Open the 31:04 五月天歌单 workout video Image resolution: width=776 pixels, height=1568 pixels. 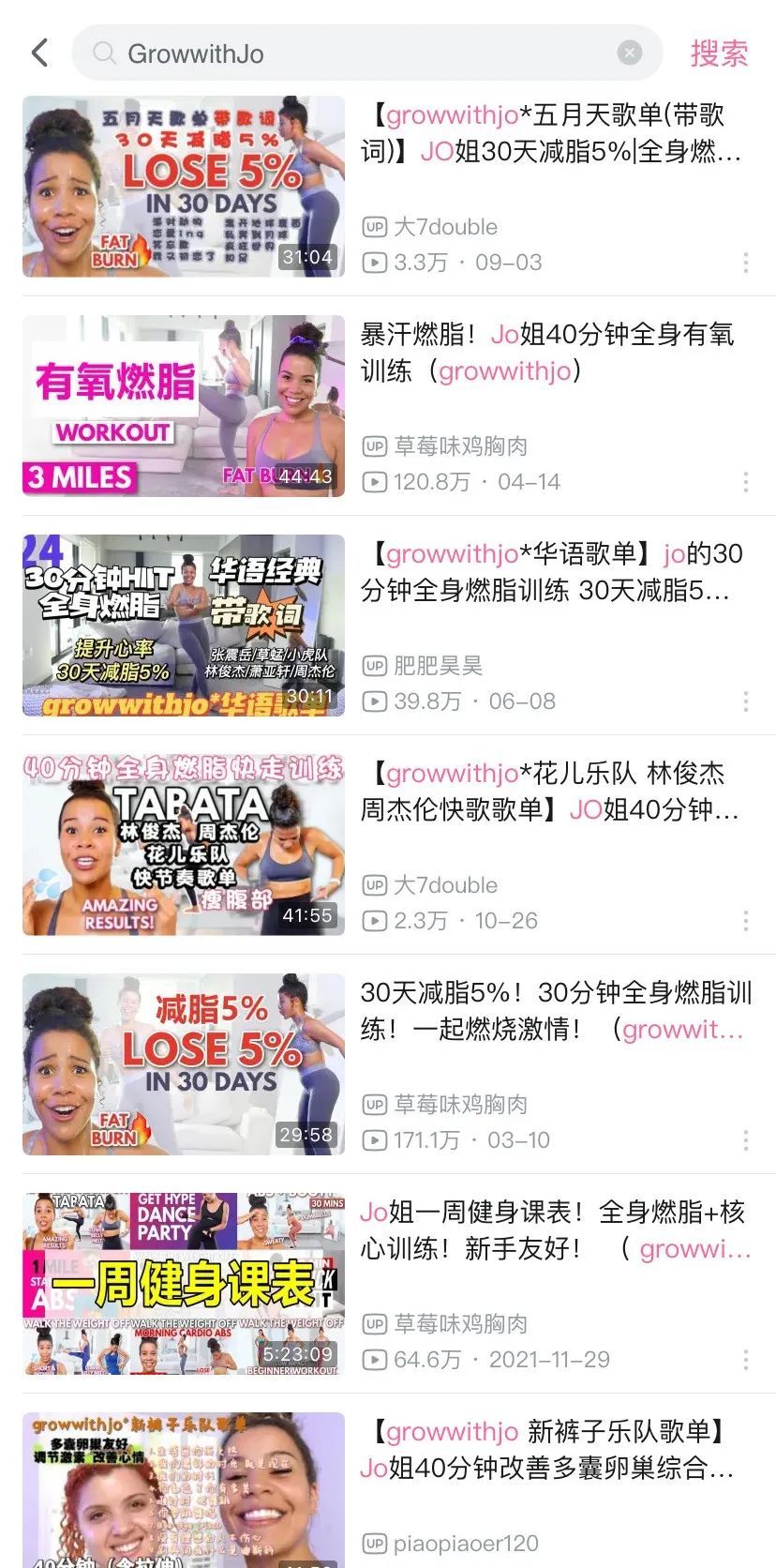coord(184,186)
